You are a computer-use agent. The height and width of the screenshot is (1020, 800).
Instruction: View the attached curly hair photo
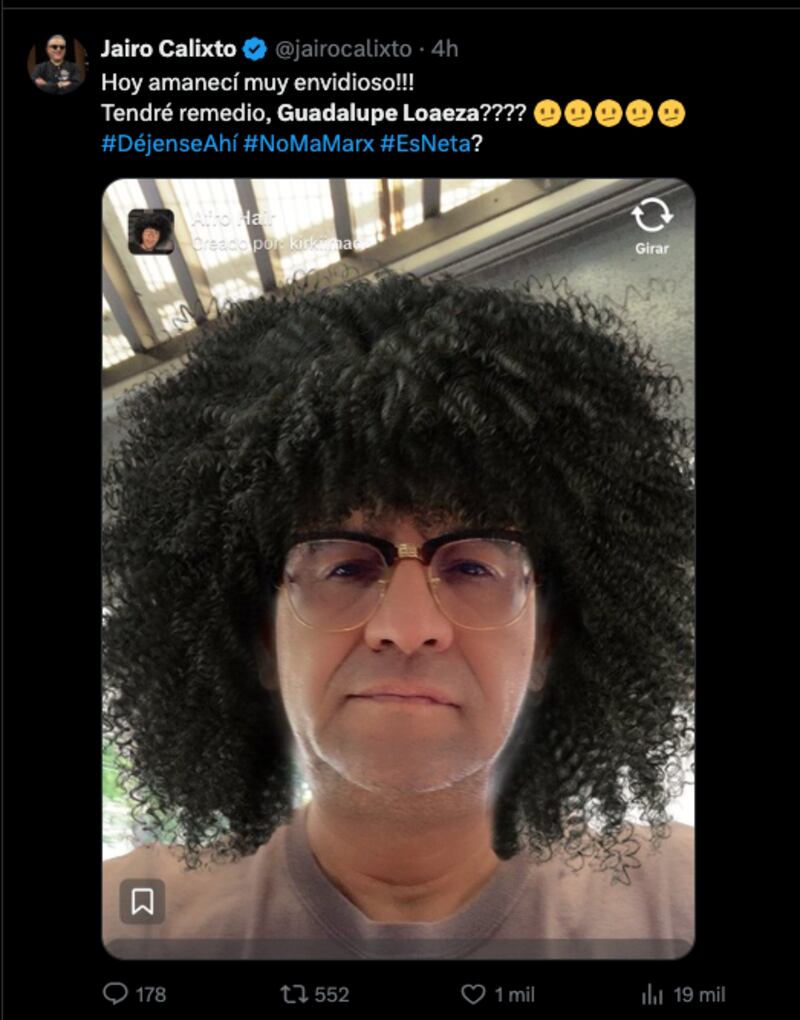click(x=398, y=600)
